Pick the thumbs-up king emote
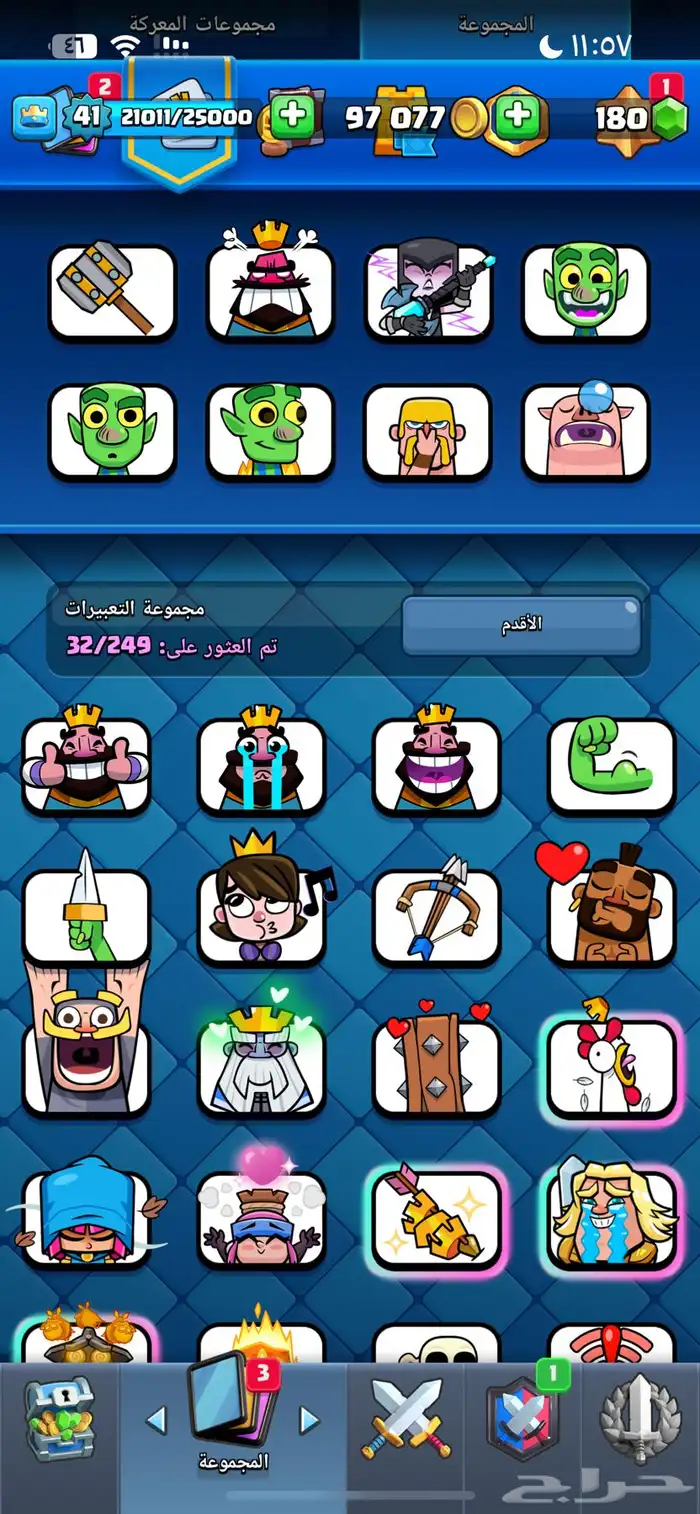Screen dimensions: 700x1514 pyautogui.click(x=86, y=764)
